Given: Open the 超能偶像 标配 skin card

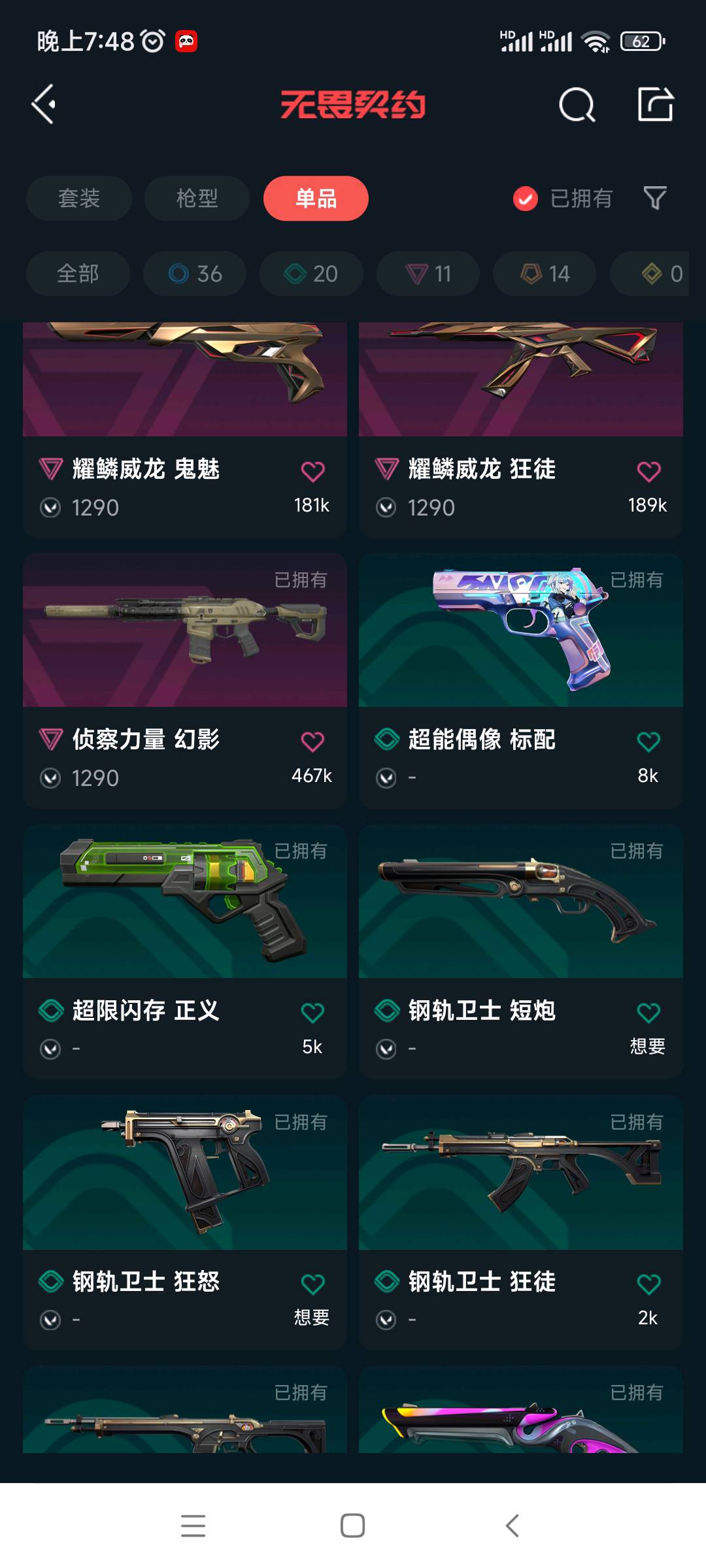Looking at the screenshot, I should (x=521, y=681).
